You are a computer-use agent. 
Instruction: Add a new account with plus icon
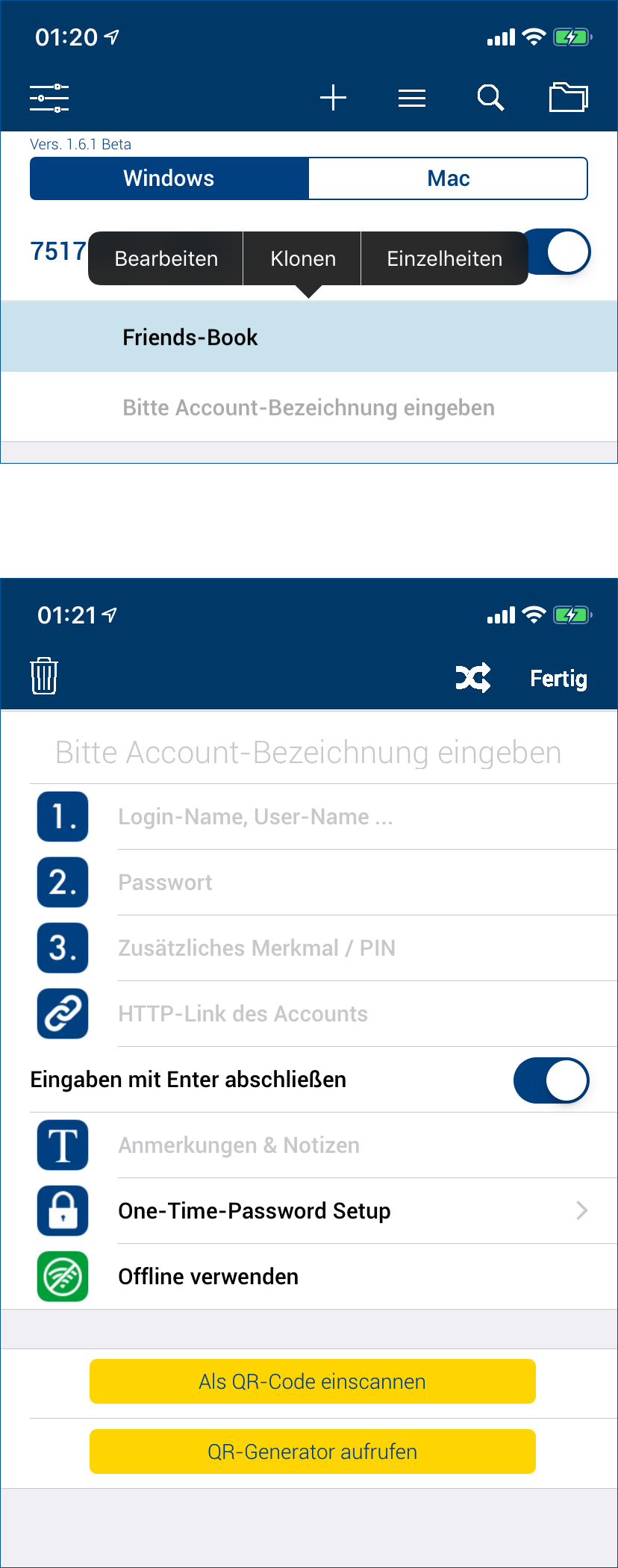click(x=333, y=98)
